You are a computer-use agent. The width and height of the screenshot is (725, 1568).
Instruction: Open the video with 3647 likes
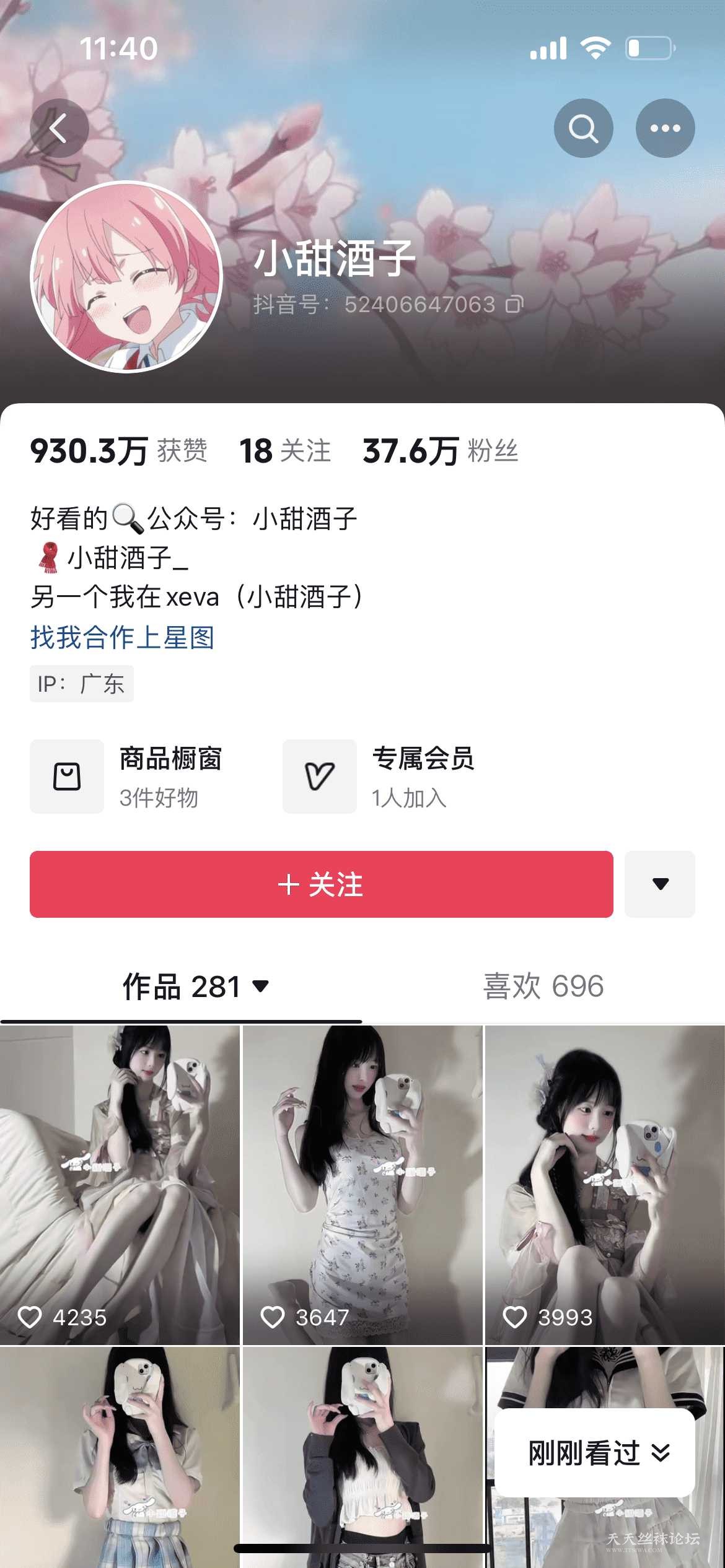(x=362, y=1184)
